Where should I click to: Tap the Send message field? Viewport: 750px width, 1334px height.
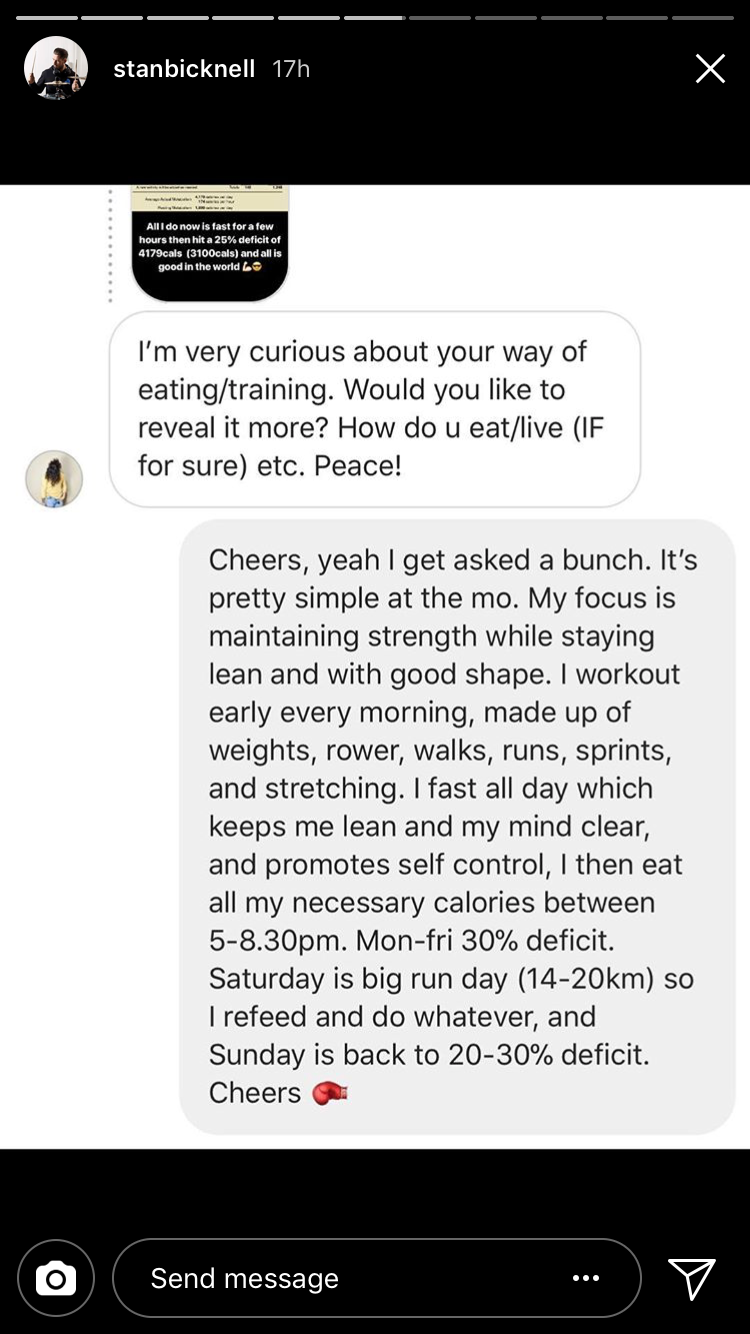coord(340,1278)
